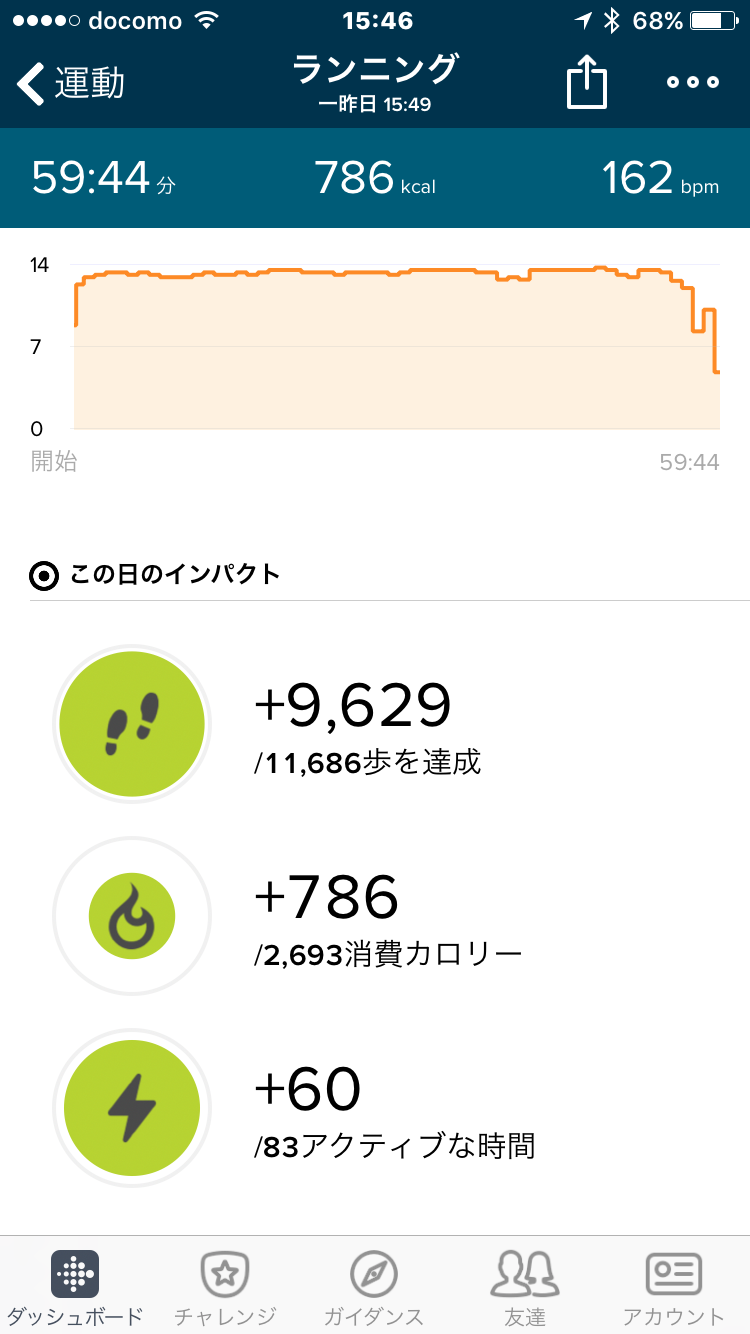This screenshot has width=750, height=1334.
Task: Open ガイダンス compass icon
Action: (x=373, y=1271)
